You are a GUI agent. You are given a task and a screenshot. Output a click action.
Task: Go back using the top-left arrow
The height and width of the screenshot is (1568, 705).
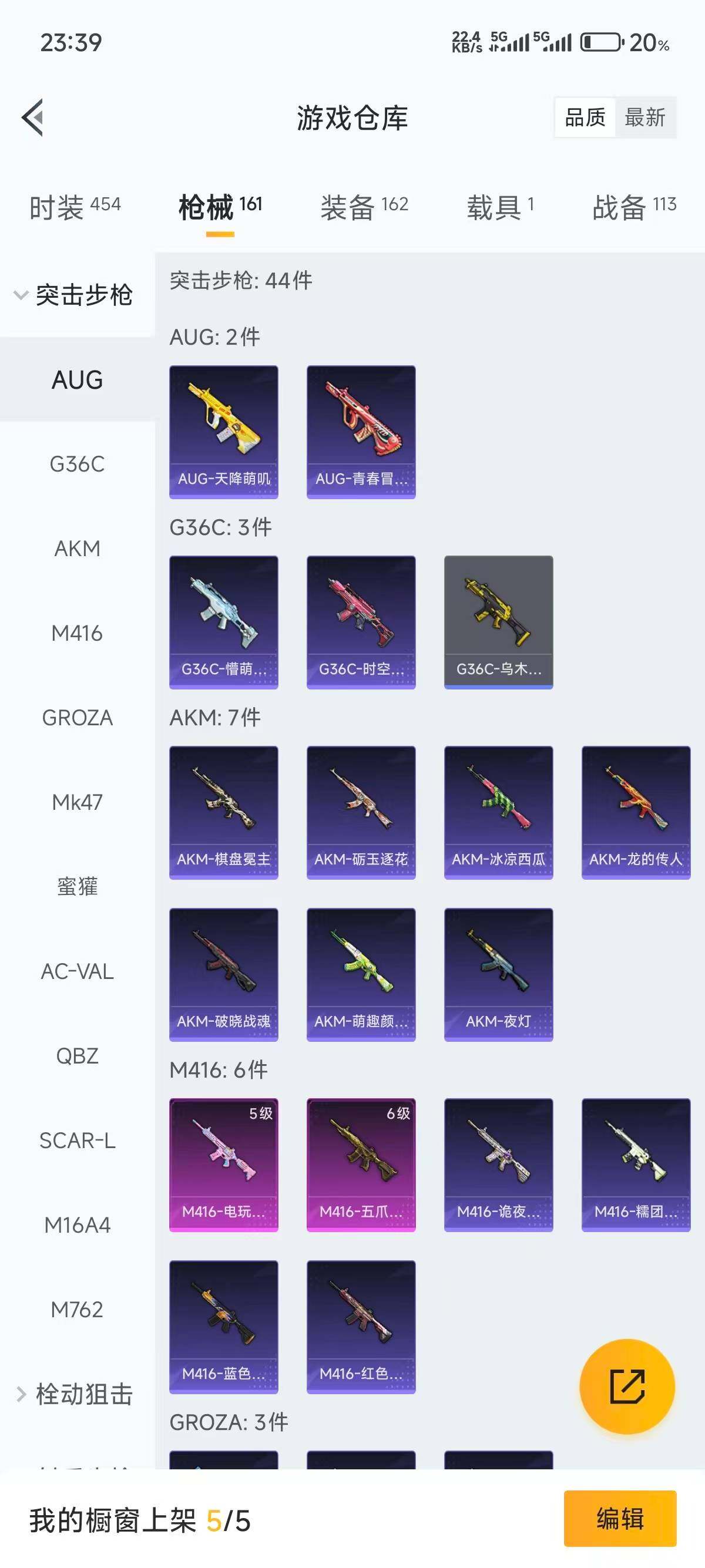[33, 117]
